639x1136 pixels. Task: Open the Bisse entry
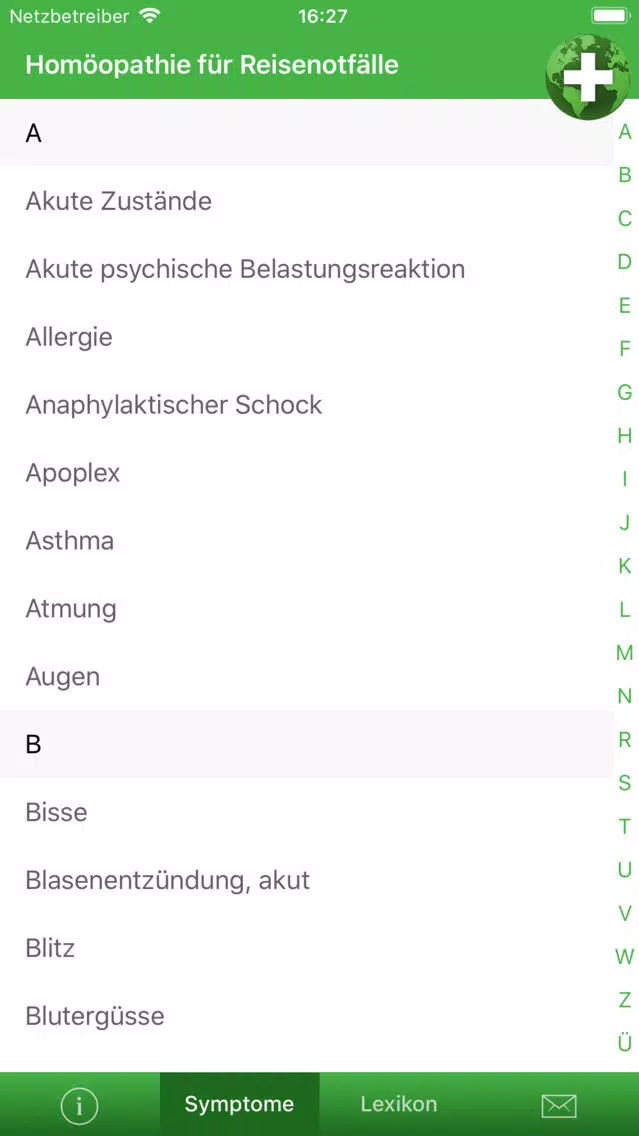(306, 812)
